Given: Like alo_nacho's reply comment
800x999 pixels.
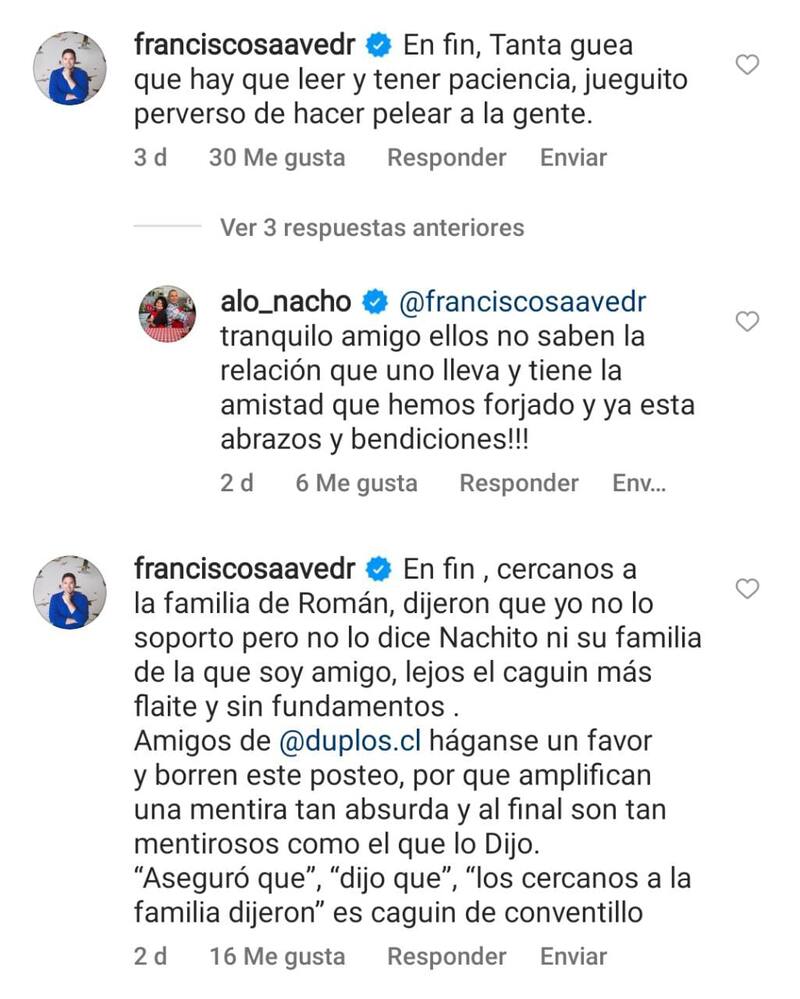Looking at the screenshot, I should click(747, 322).
